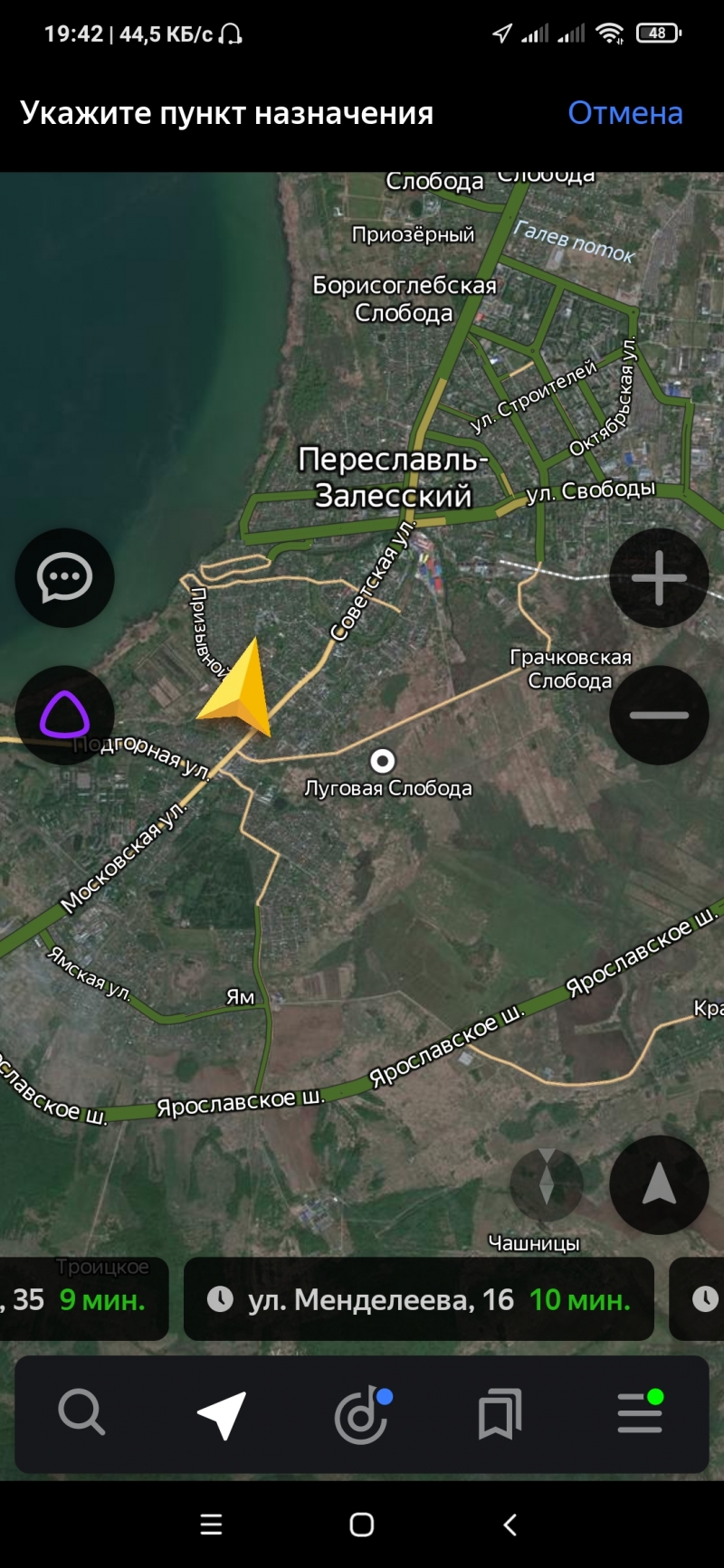This screenshot has width=724, height=1568.
Task: Activate the Alice voice assistant
Action: pyautogui.click(x=64, y=715)
